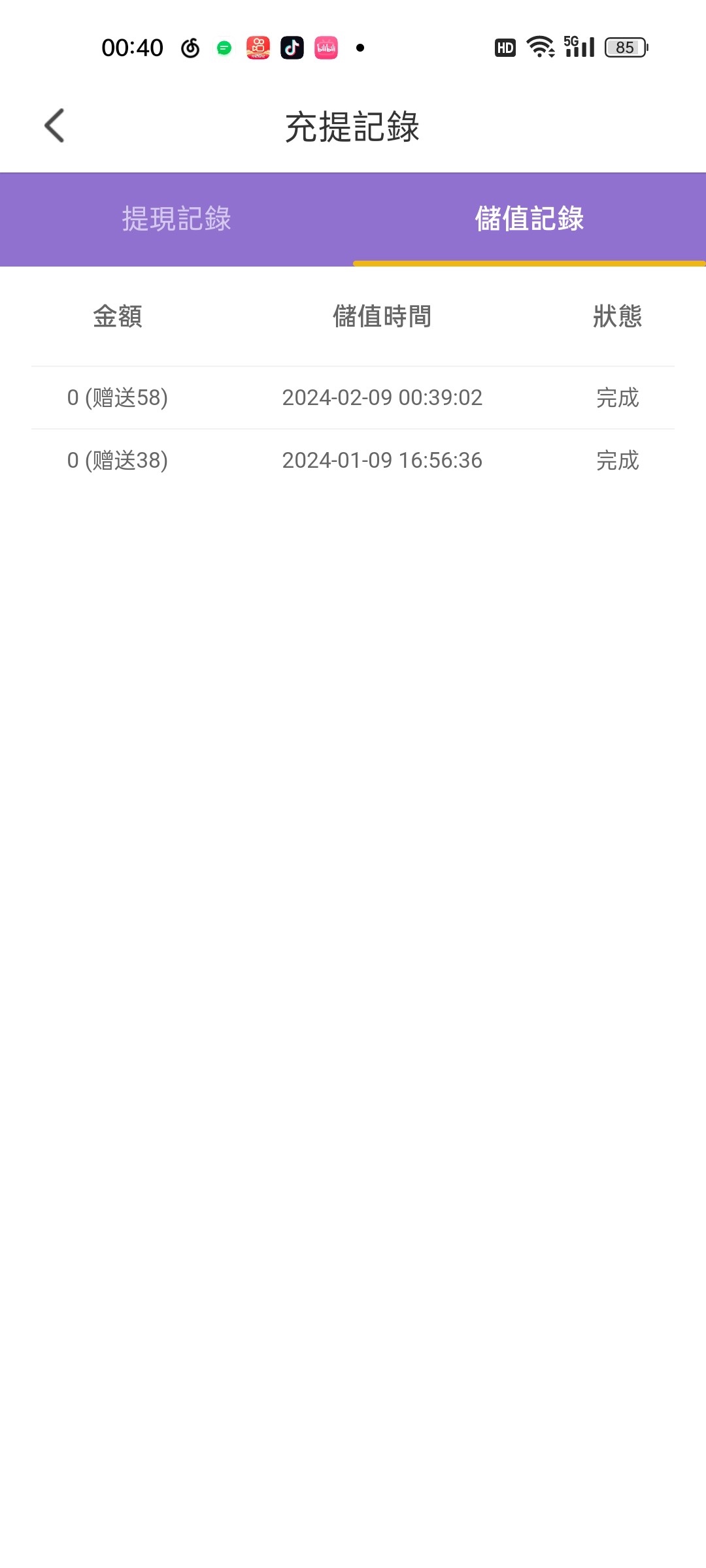This screenshot has width=706, height=1568.
Task: Switch to the 提現記錄 tab
Action: [x=176, y=219]
